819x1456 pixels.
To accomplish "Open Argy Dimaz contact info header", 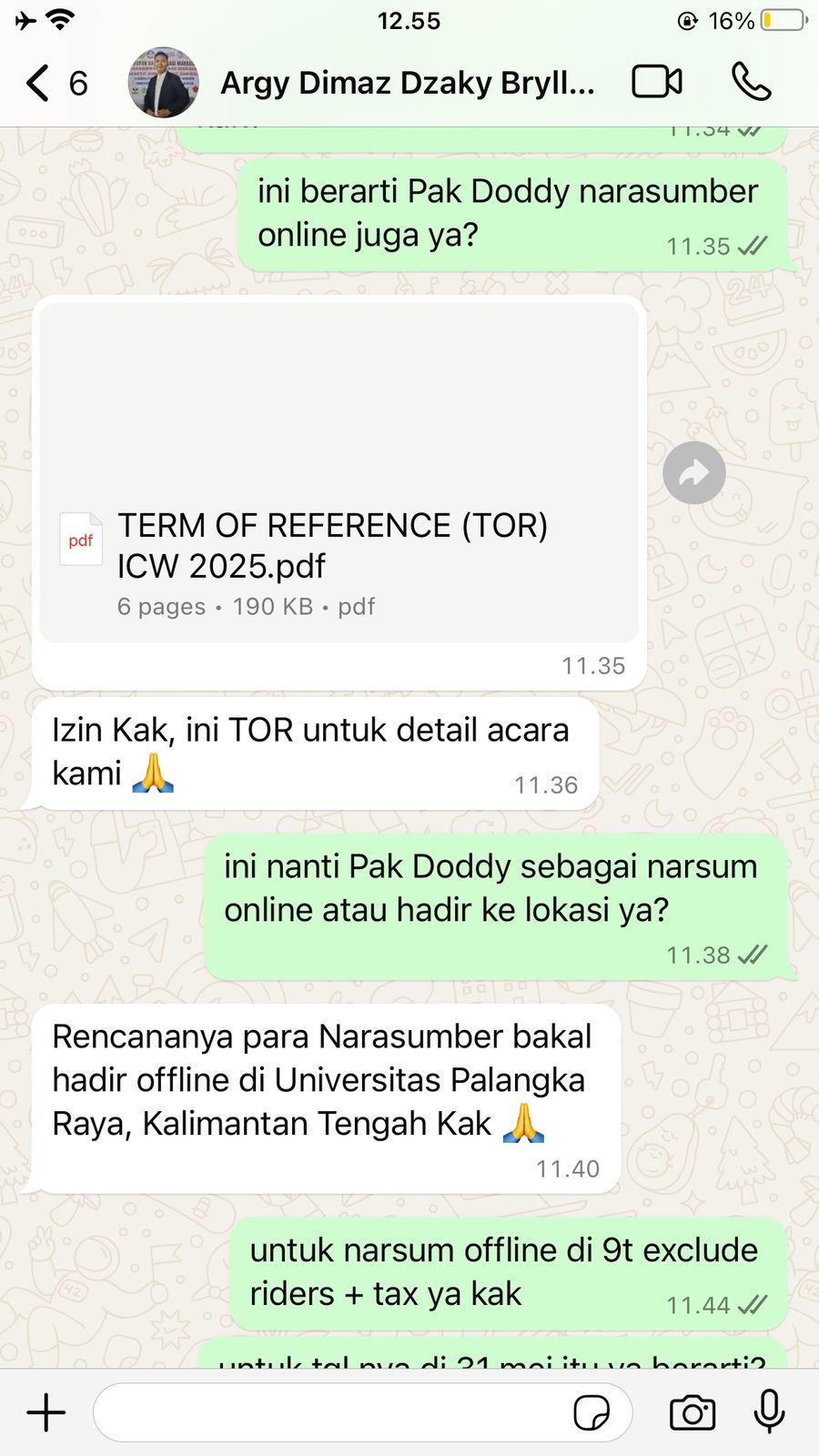I will (407, 83).
